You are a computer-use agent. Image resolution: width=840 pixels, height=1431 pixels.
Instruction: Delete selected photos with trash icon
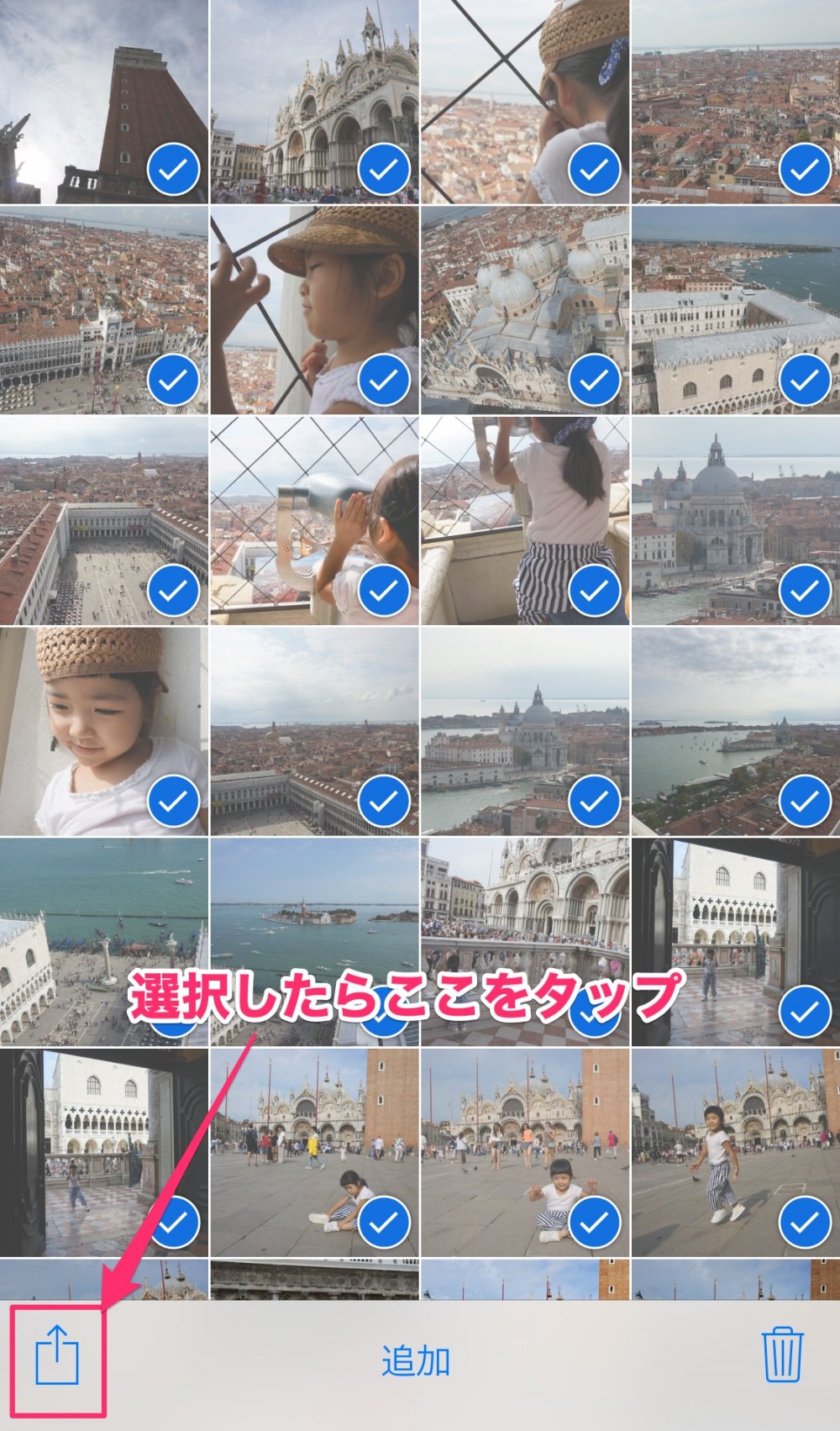[783, 1355]
